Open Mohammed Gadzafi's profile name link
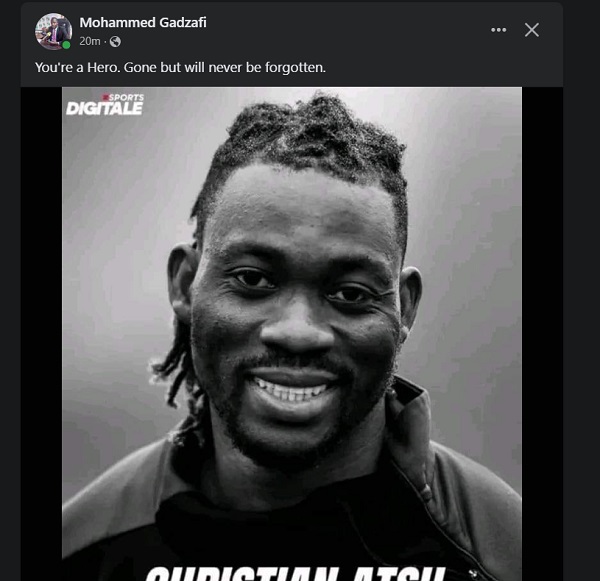Viewport: 600px width, 581px height. pyautogui.click(x=142, y=22)
